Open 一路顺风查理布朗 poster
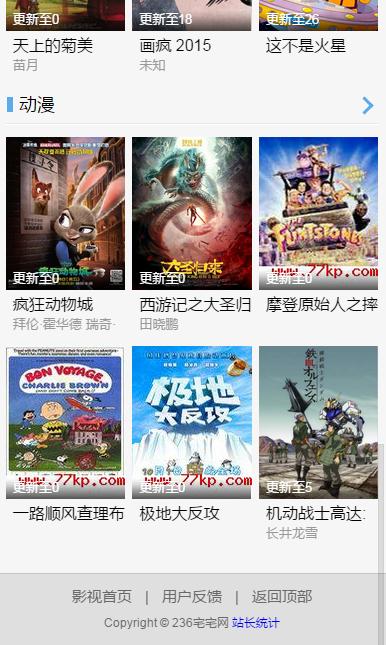Screen dimensions: 386x645 point(65,422)
